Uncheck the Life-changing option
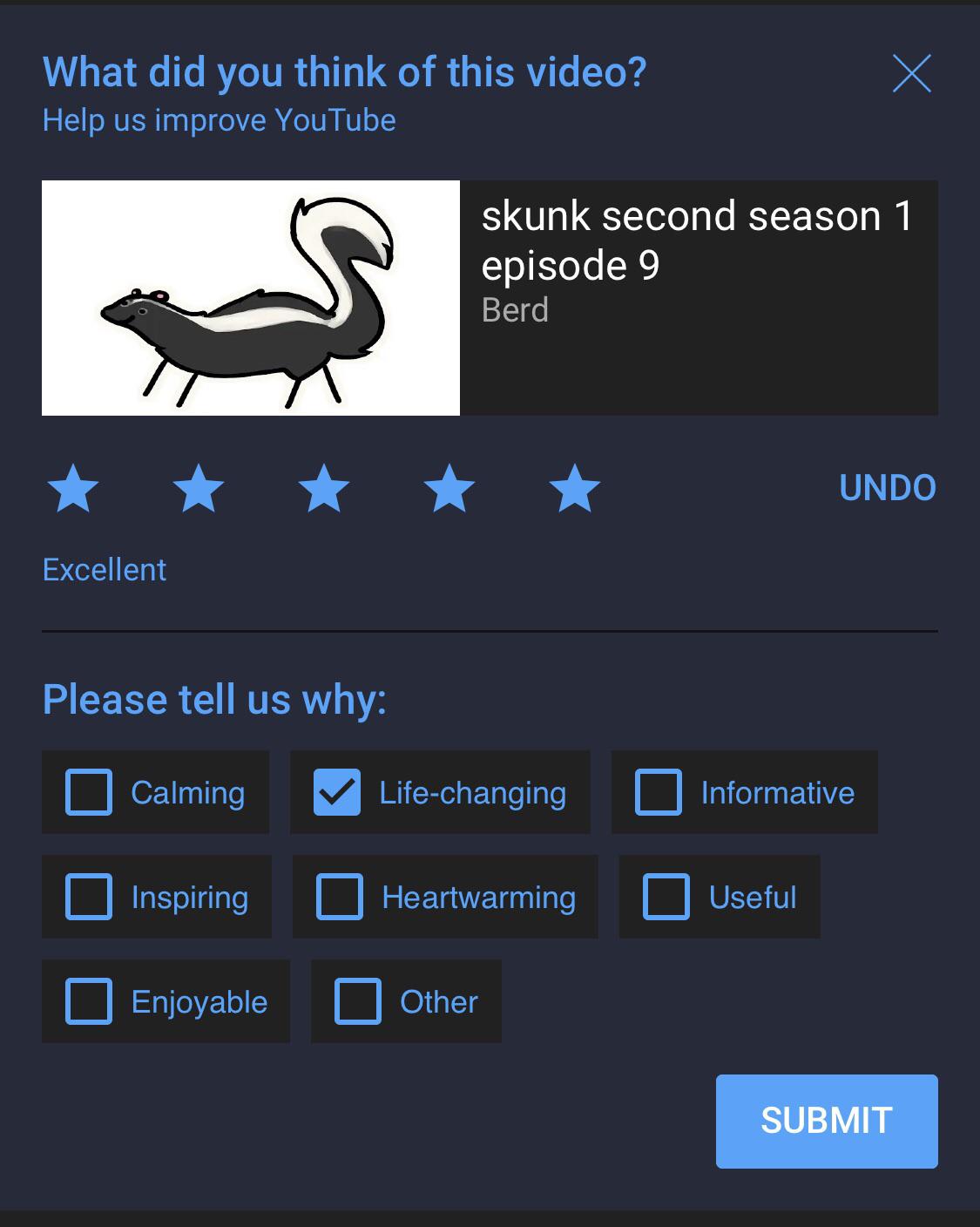Screen dimensions: 980x1227 pyautogui.click(x=337, y=792)
